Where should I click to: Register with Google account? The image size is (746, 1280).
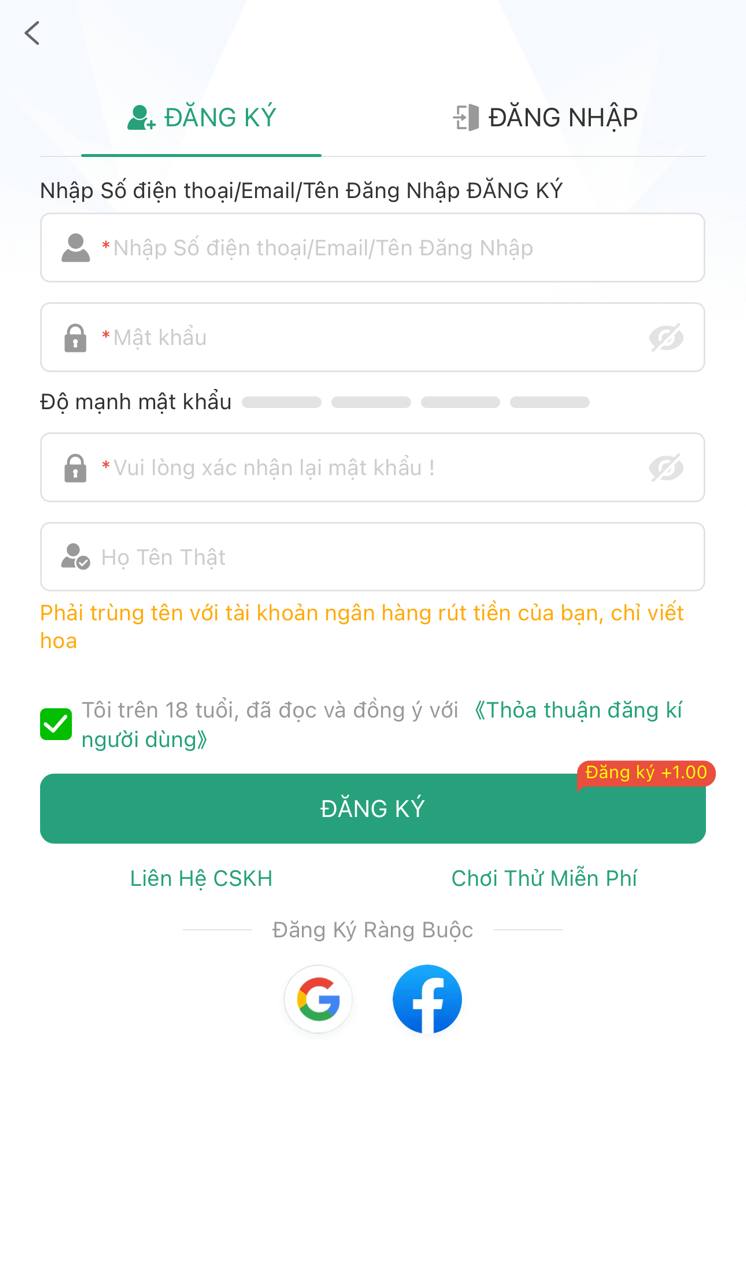pyautogui.click(x=318, y=999)
